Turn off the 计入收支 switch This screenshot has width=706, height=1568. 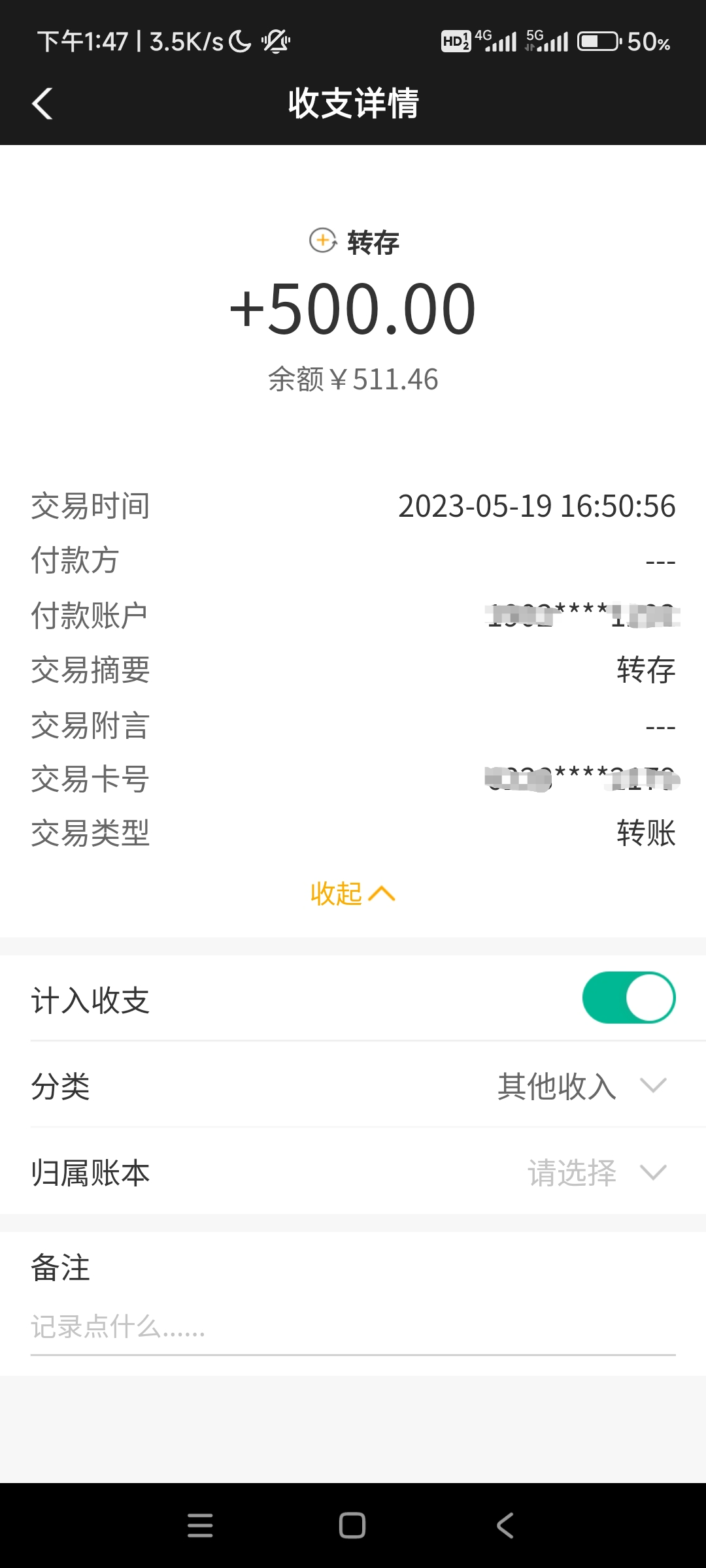click(628, 998)
